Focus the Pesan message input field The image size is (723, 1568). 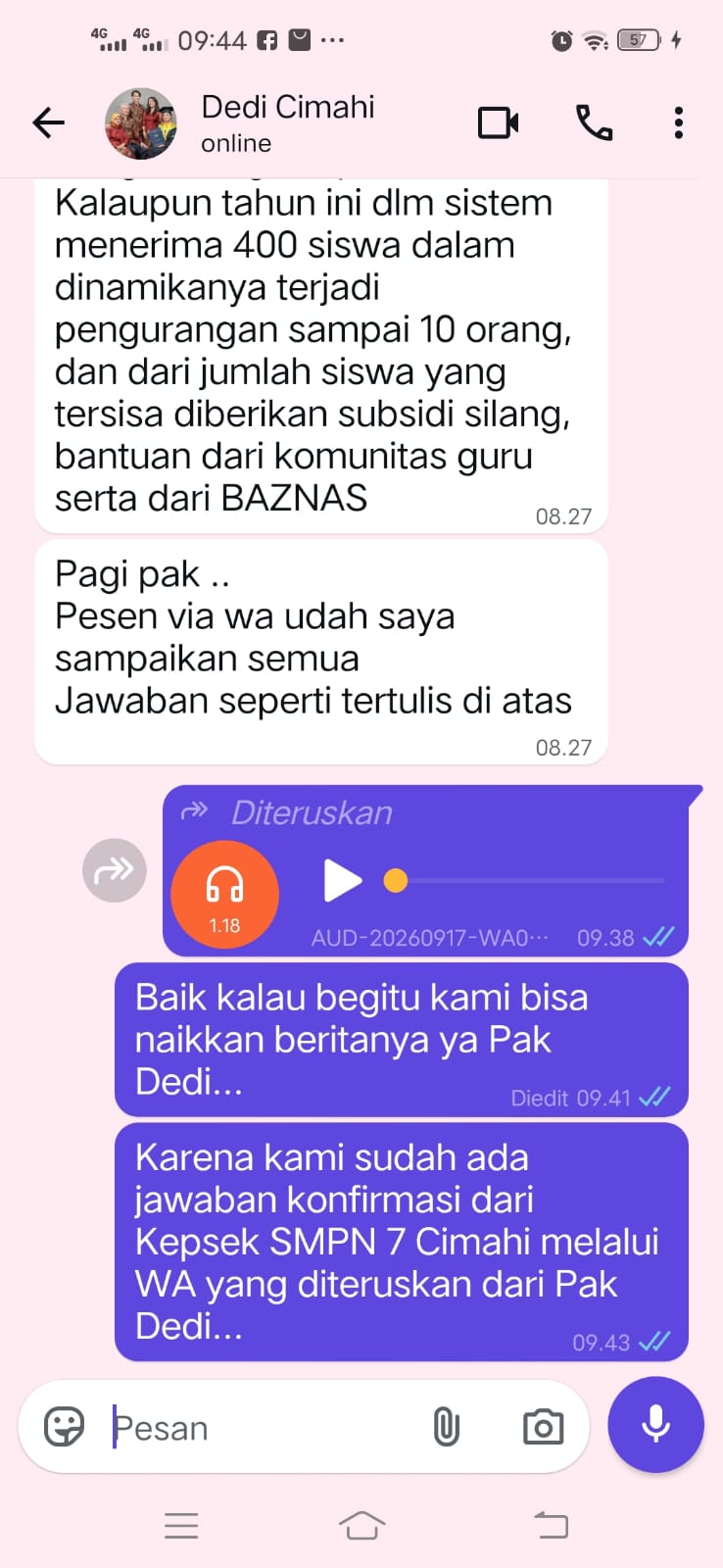[265, 1428]
